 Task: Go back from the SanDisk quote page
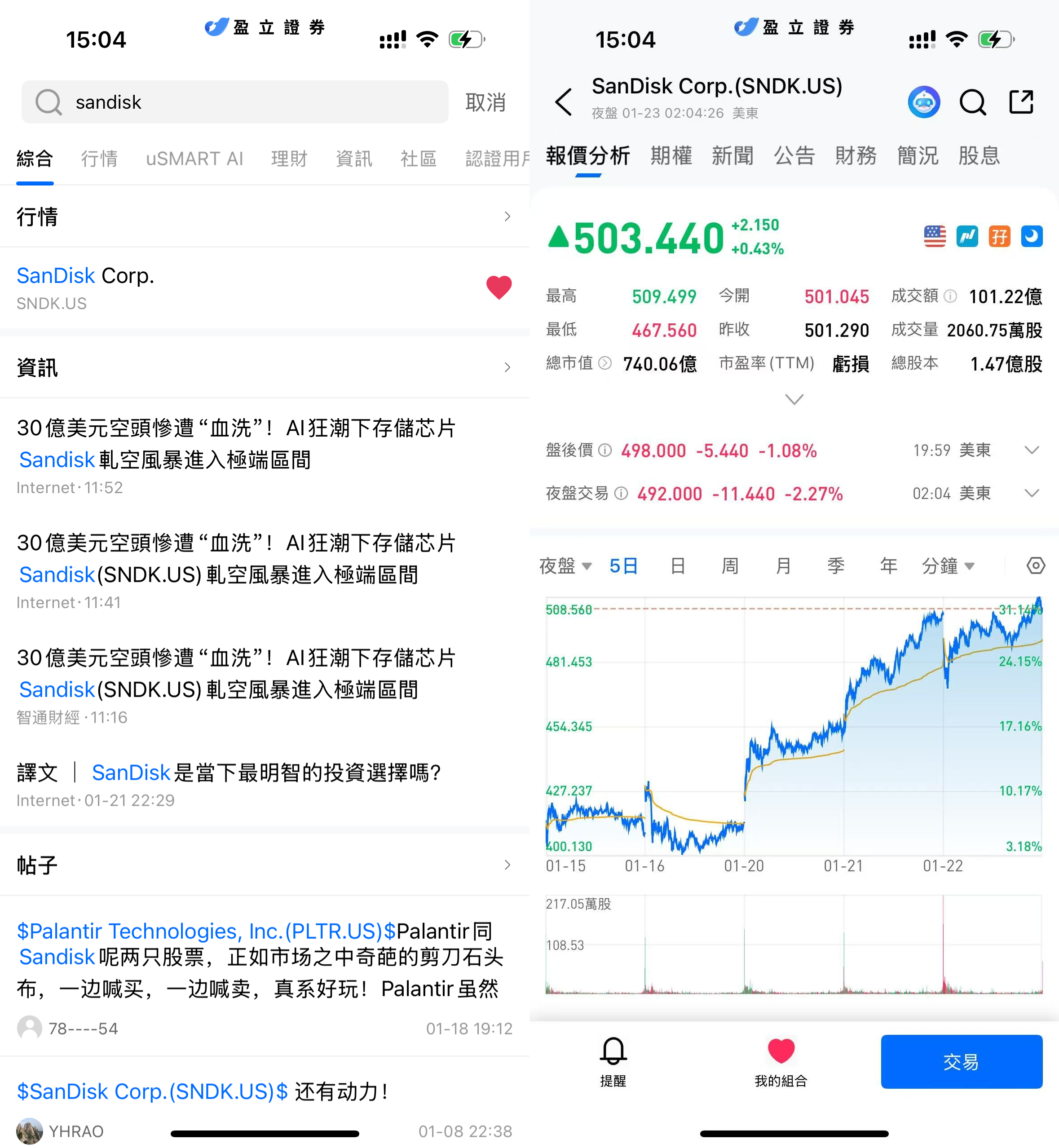563,102
